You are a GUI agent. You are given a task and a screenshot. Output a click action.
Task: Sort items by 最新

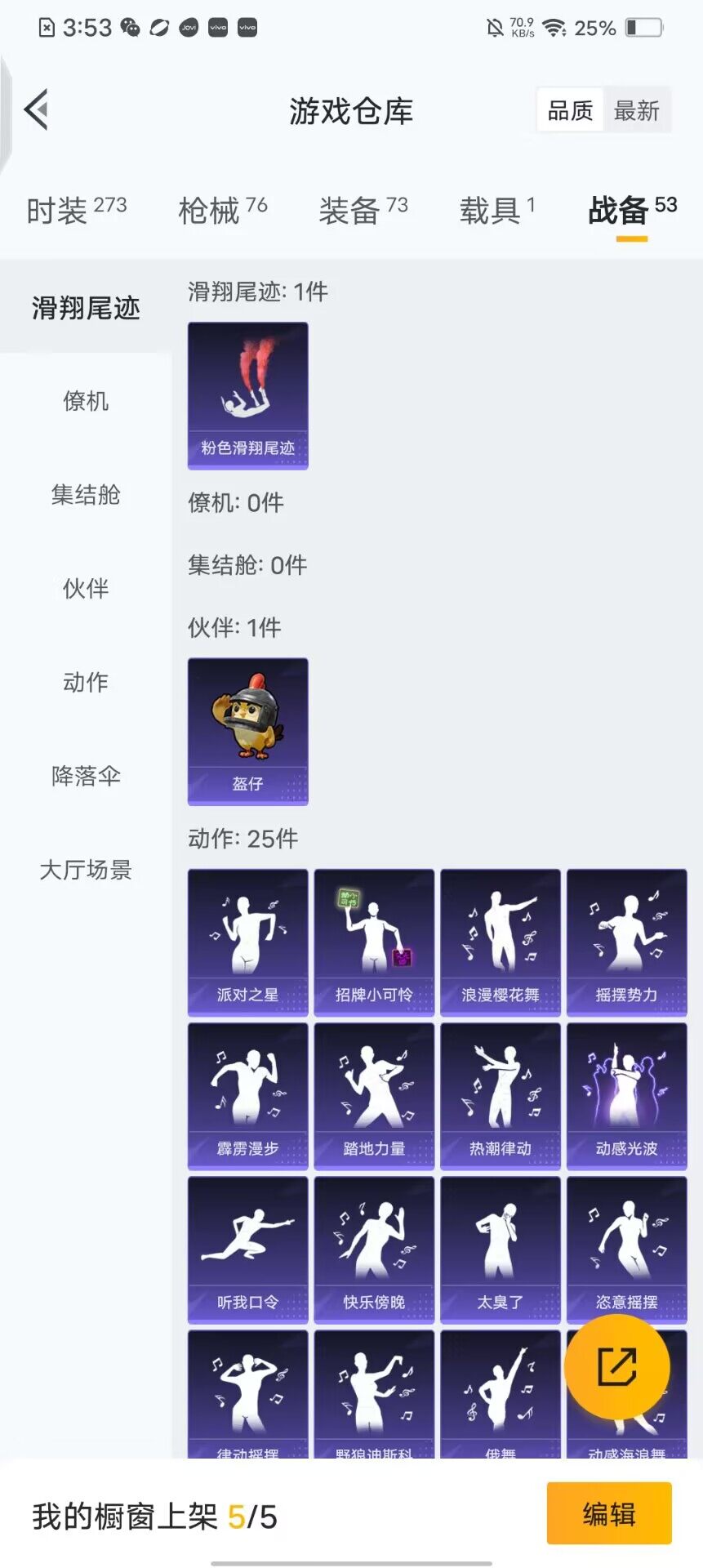[x=636, y=110]
